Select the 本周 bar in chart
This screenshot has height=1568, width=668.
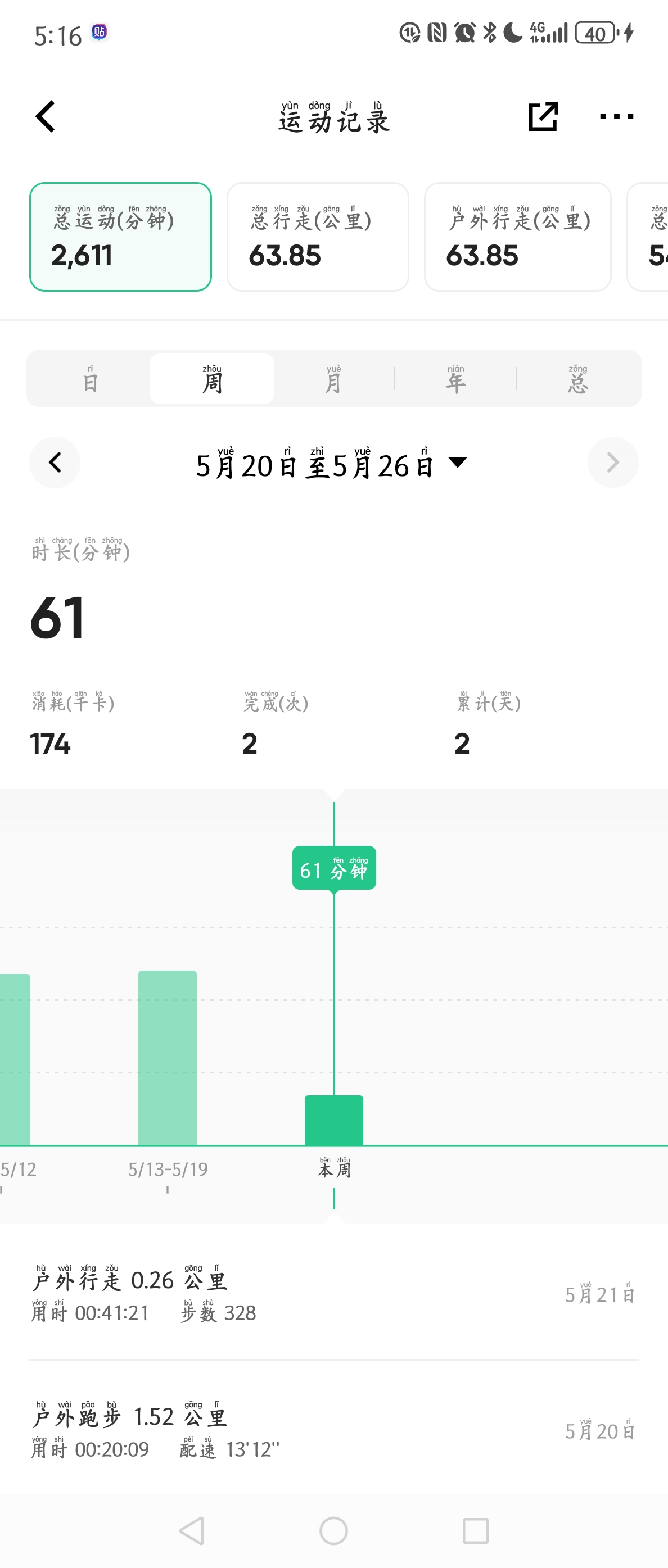pyautogui.click(x=333, y=1120)
